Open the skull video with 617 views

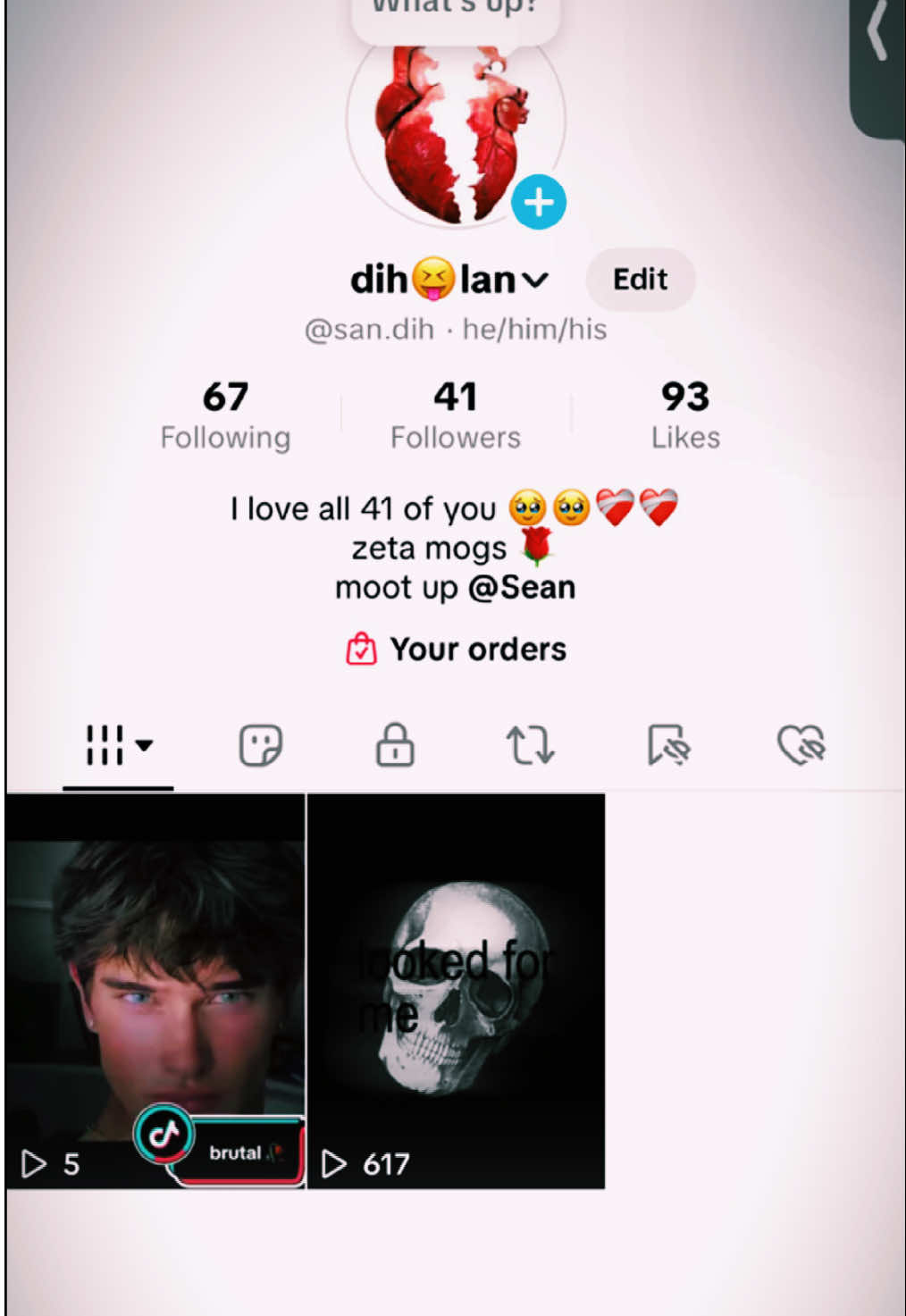(x=456, y=990)
